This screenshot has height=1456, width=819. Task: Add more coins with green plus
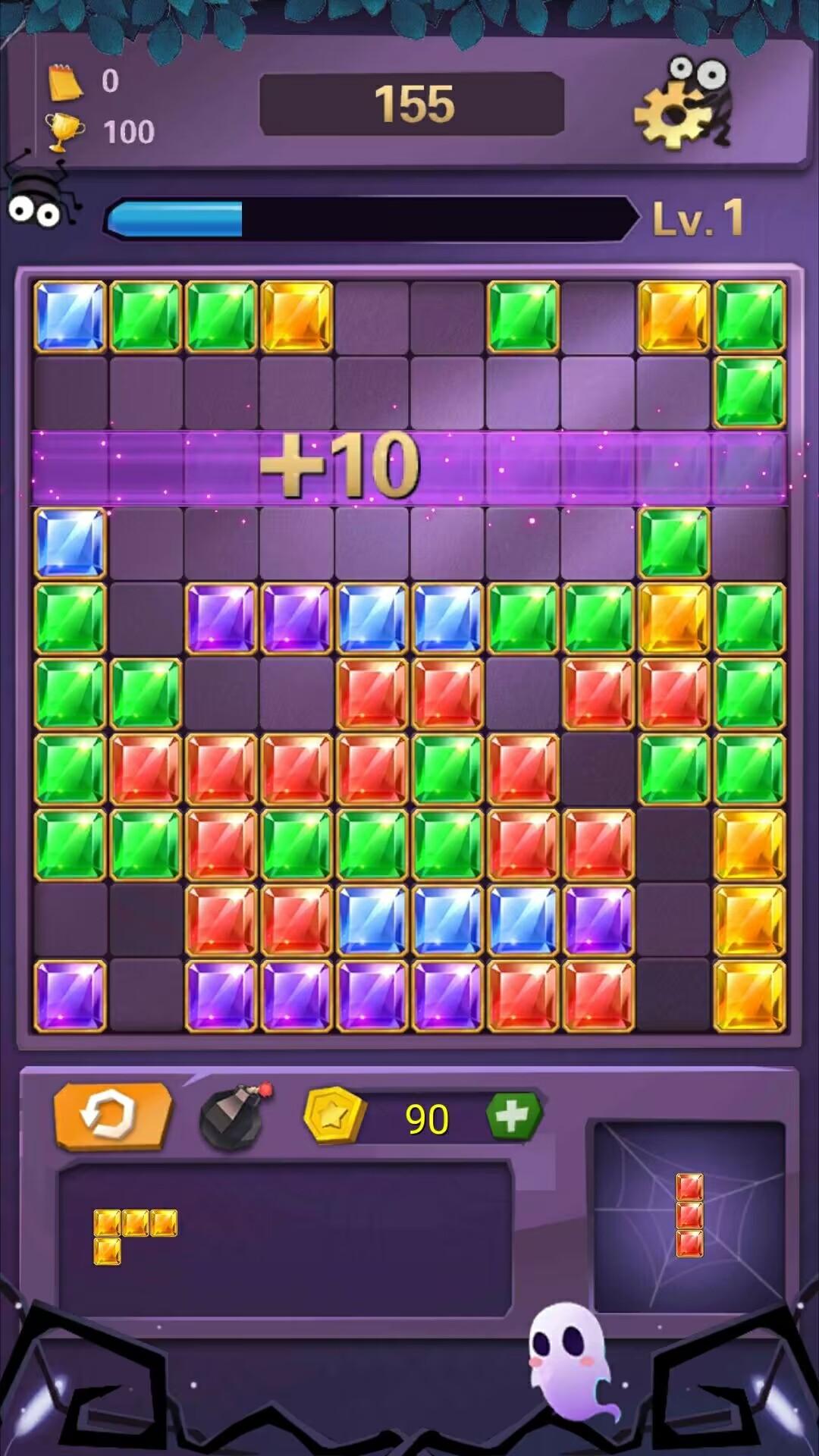click(x=513, y=1116)
